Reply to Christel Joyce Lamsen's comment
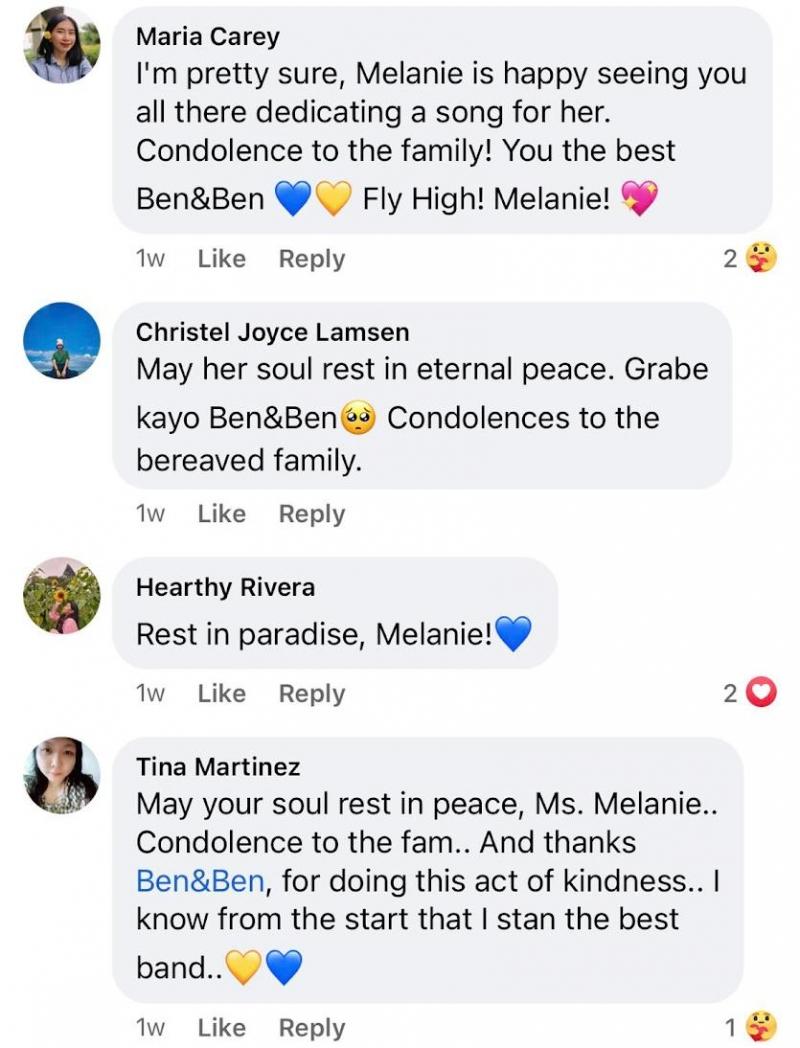Screen dimensions: 800x1048 point(311,514)
